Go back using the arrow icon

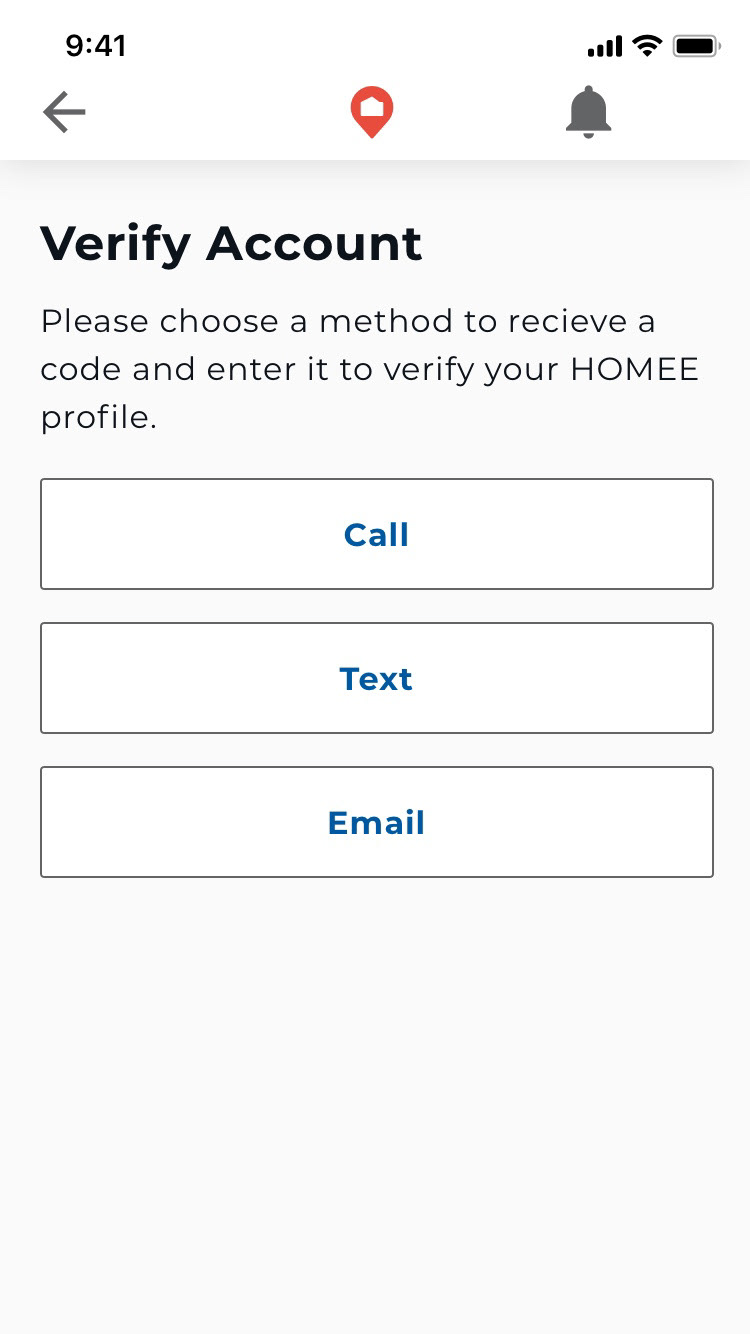(64, 113)
